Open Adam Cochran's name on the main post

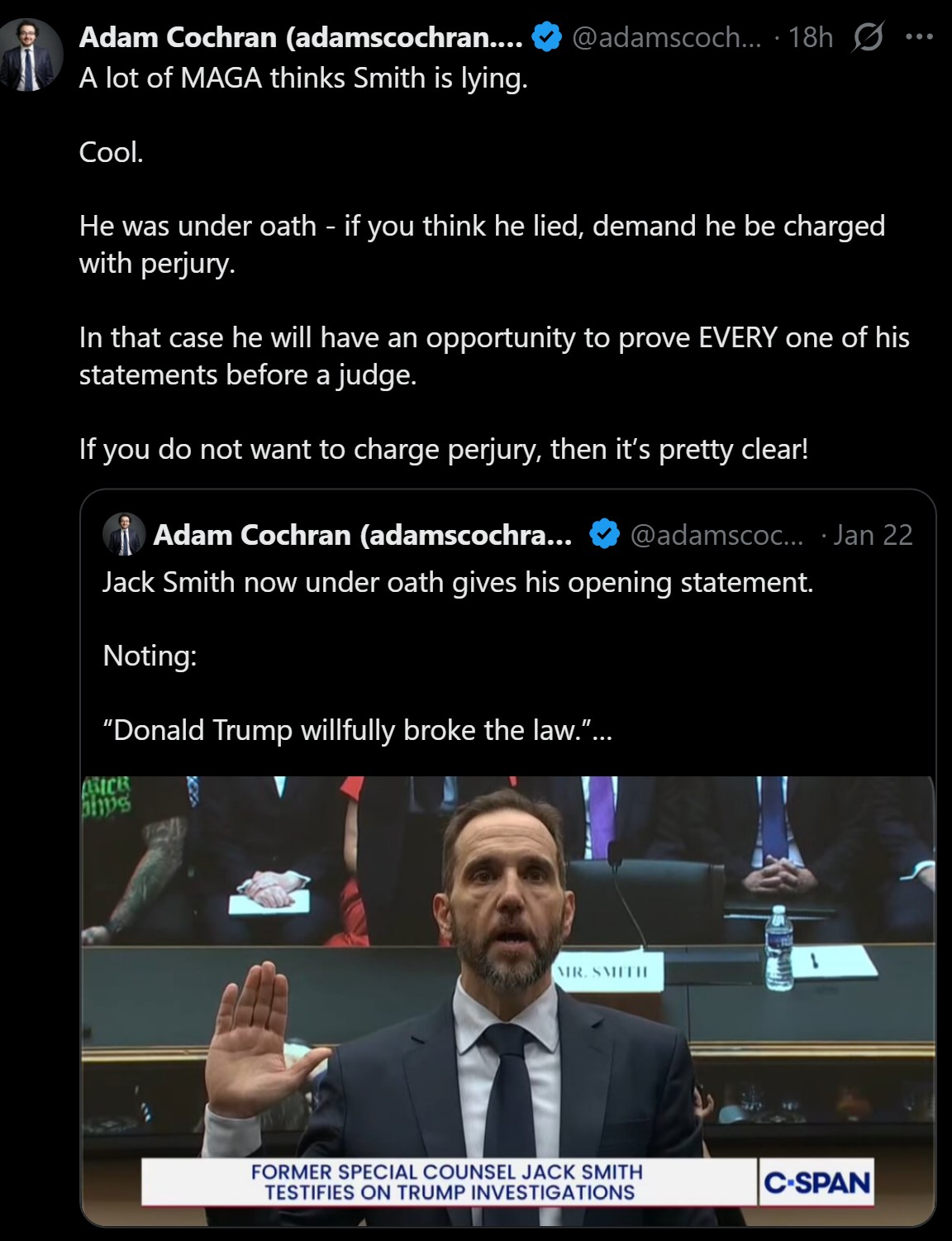(301, 37)
